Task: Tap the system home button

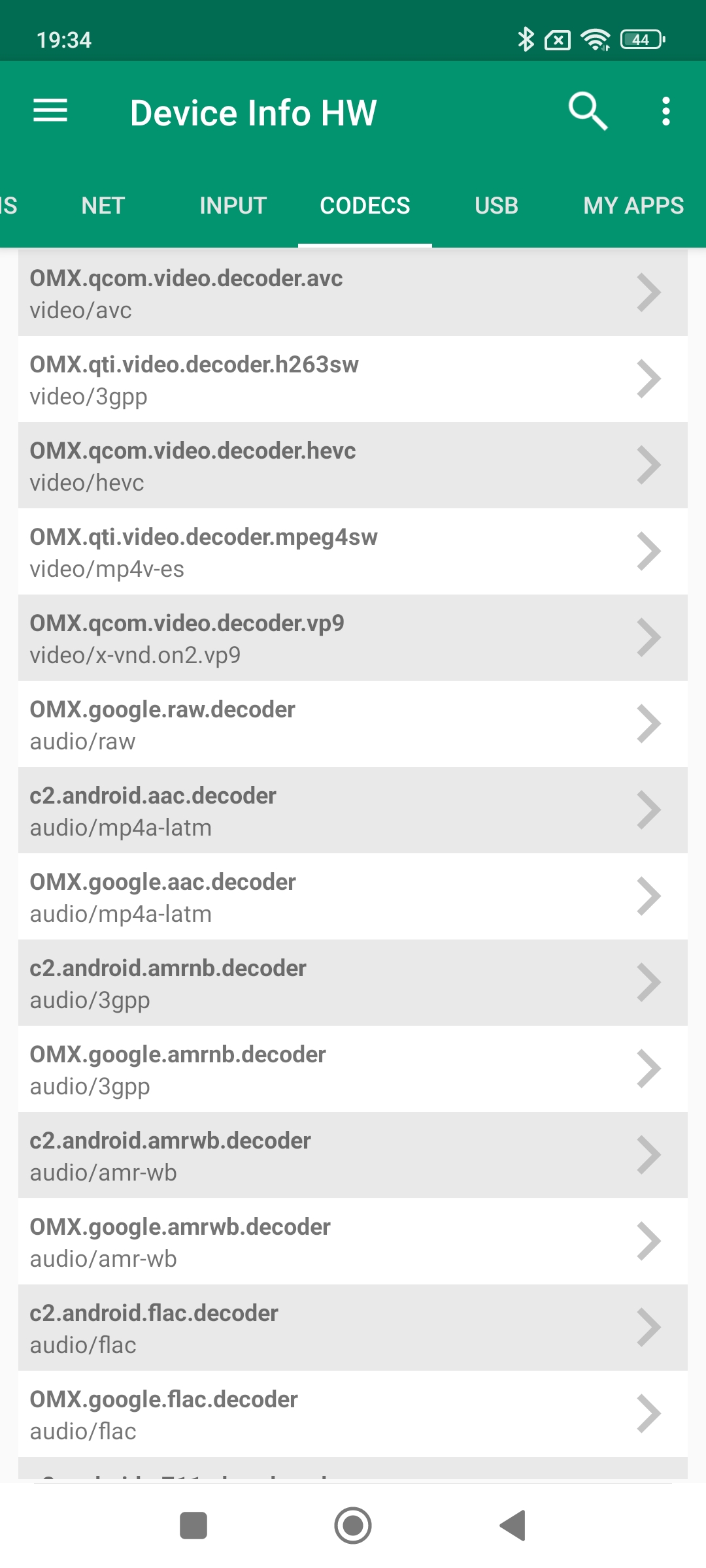Action: (353, 1526)
